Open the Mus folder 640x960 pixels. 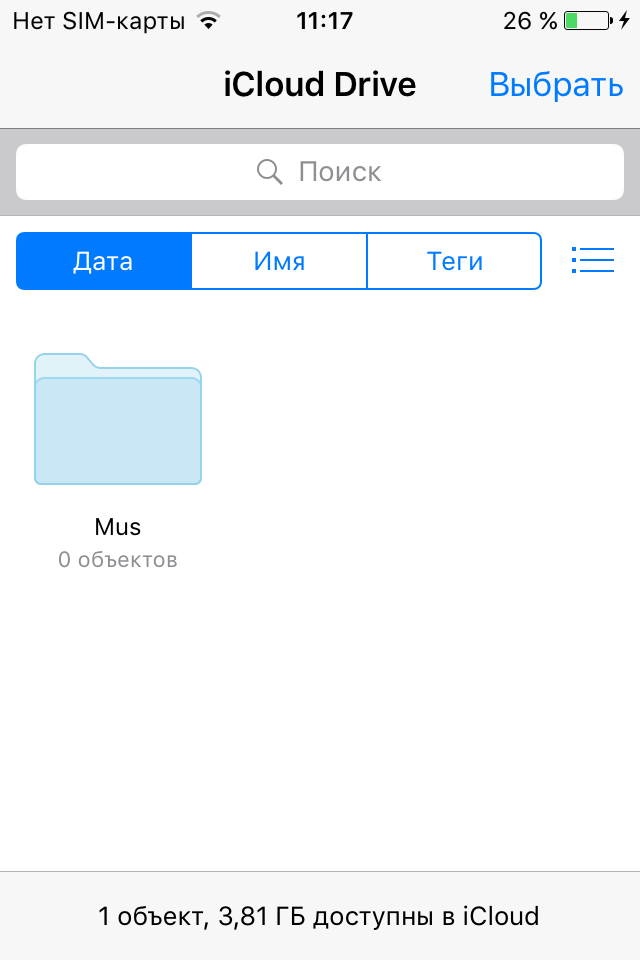[118, 422]
